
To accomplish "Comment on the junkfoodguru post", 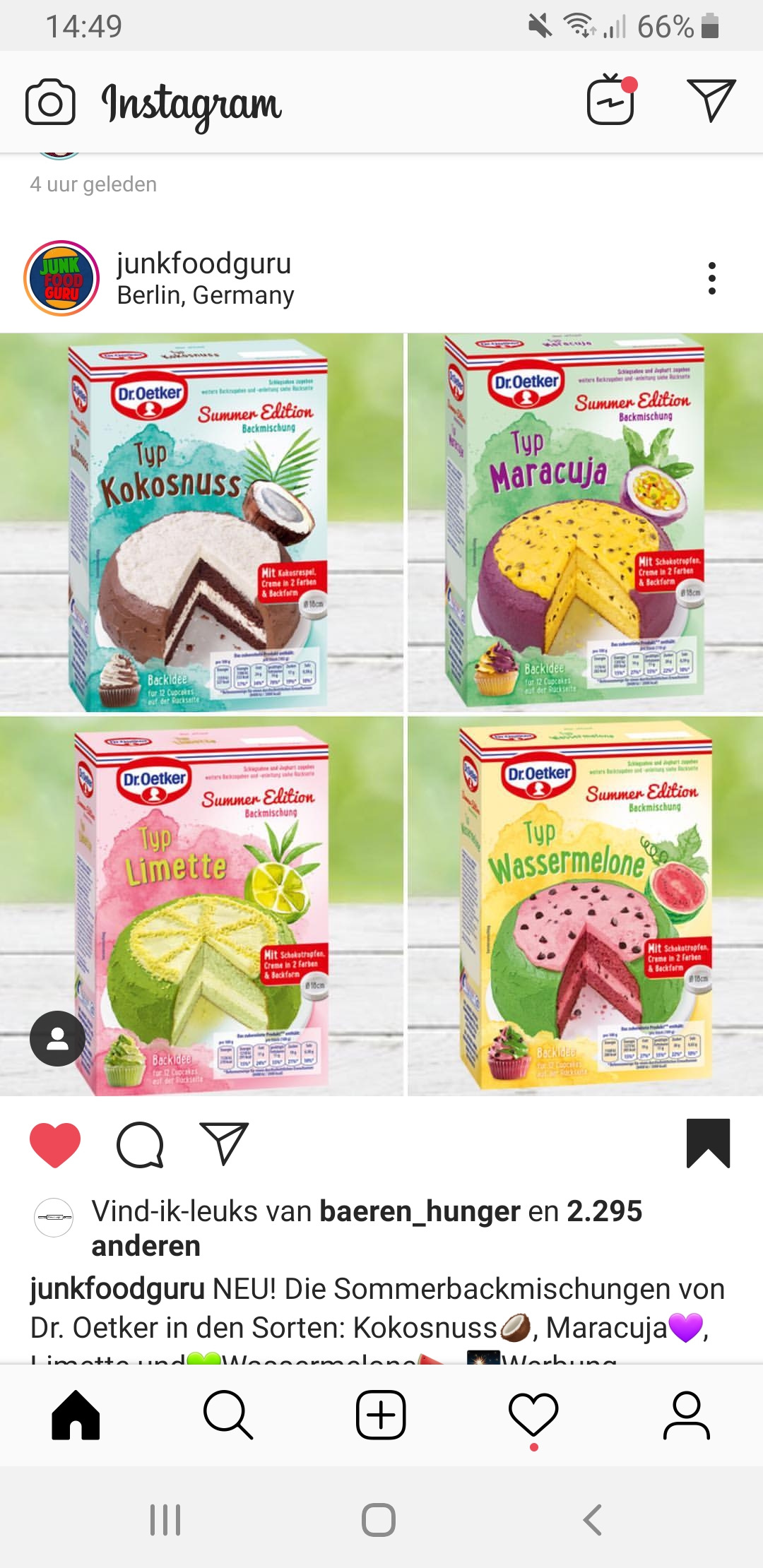I will (x=140, y=1144).
